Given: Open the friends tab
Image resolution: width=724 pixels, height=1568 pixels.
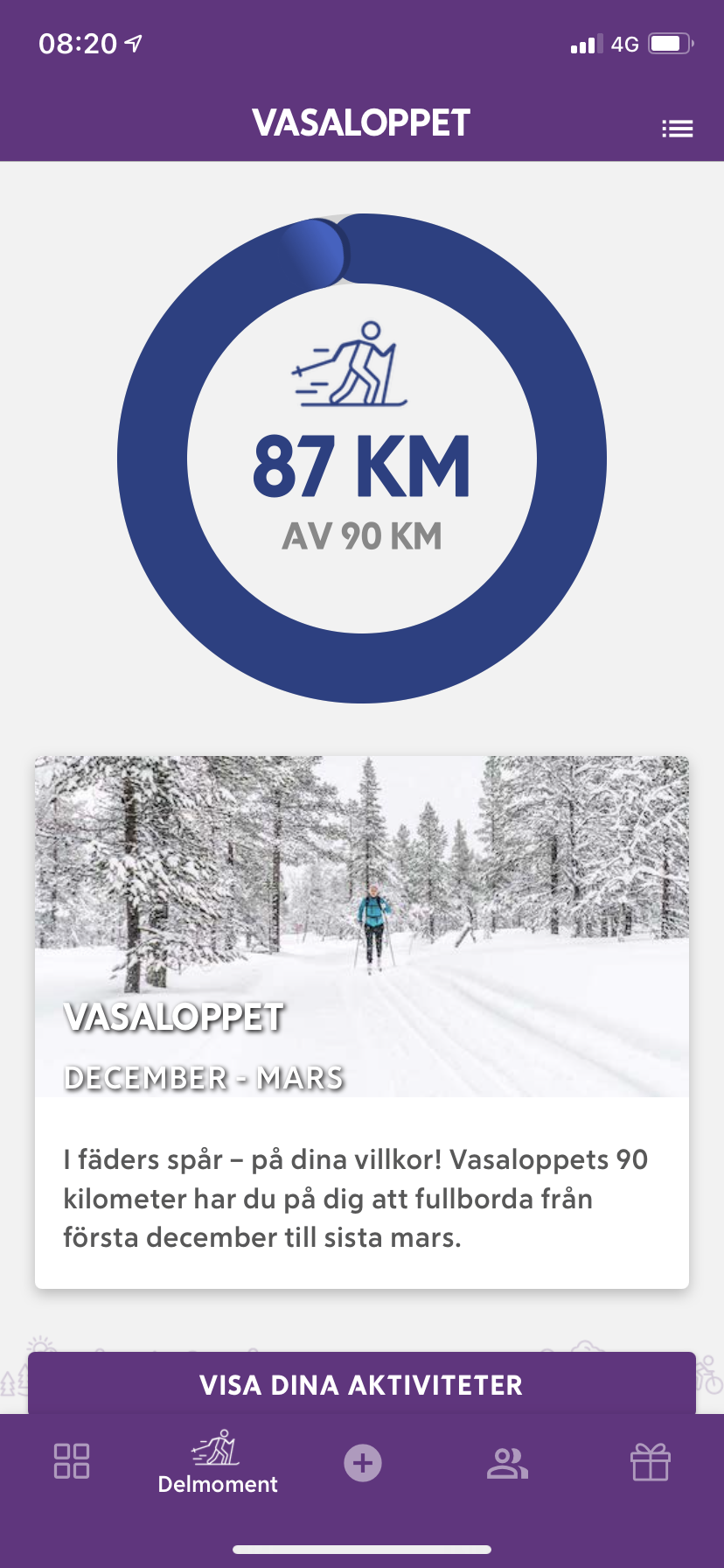Looking at the screenshot, I should point(507,1463).
